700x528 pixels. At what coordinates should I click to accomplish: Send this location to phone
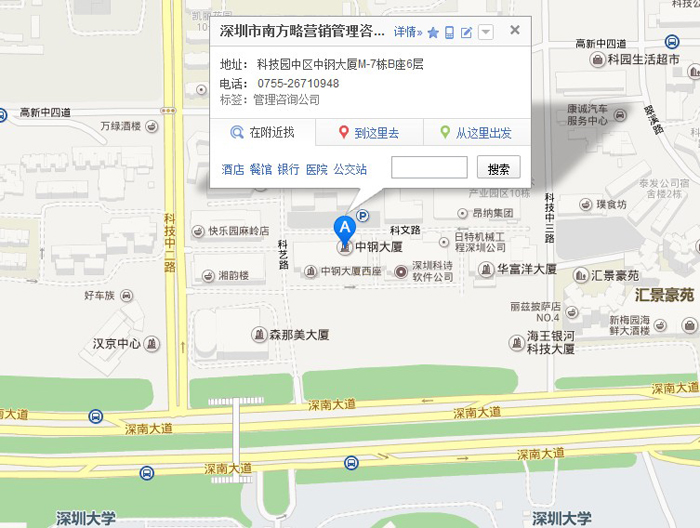[x=450, y=32]
